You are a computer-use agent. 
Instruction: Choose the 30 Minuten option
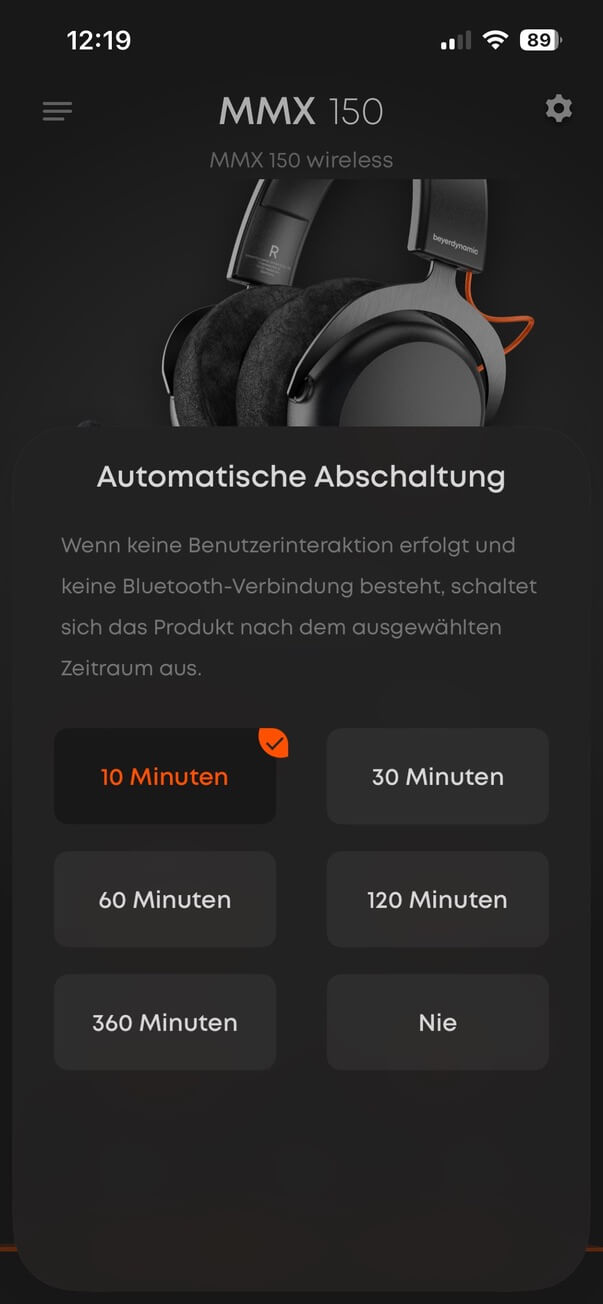pos(437,776)
